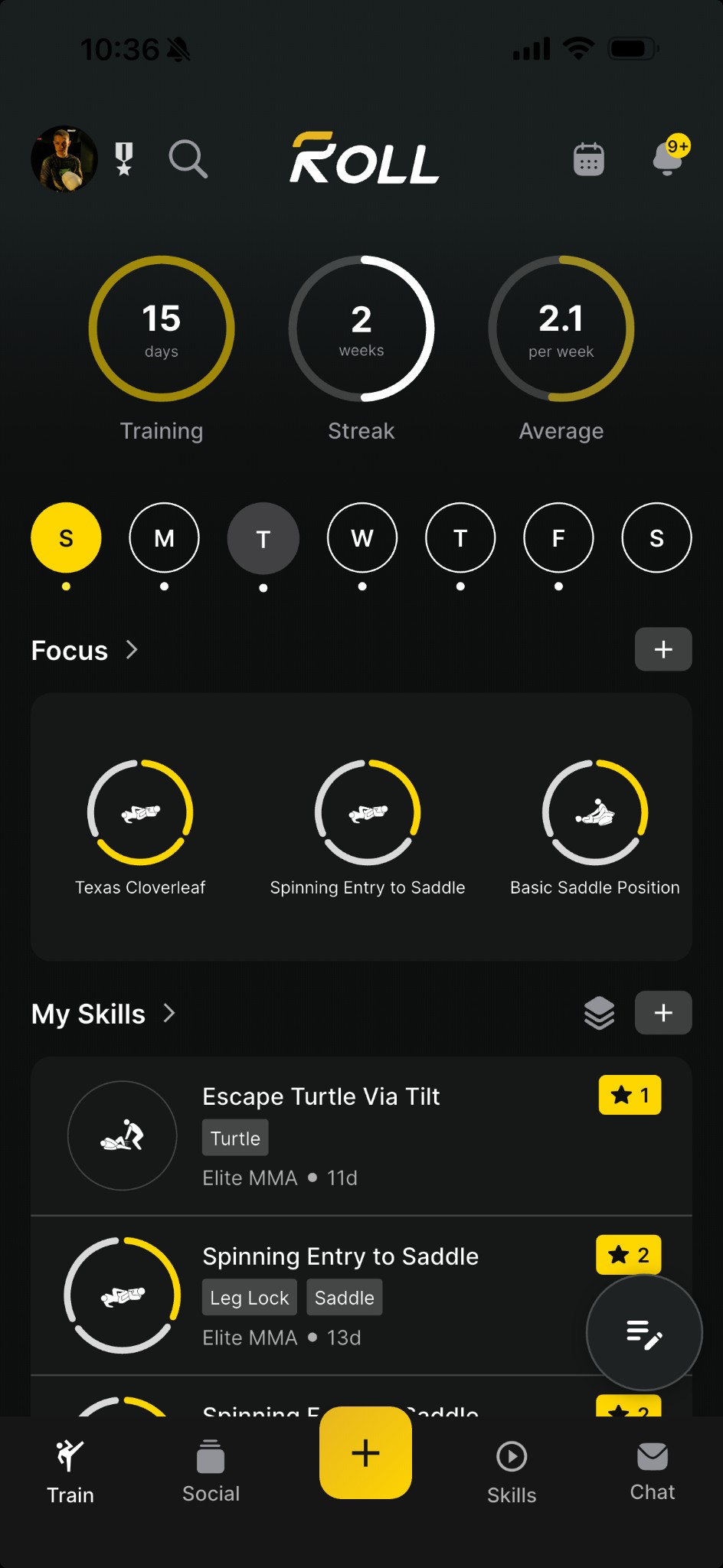The height and width of the screenshot is (1568, 723).
Task: Select the Wednesday day circle
Action: click(x=361, y=537)
